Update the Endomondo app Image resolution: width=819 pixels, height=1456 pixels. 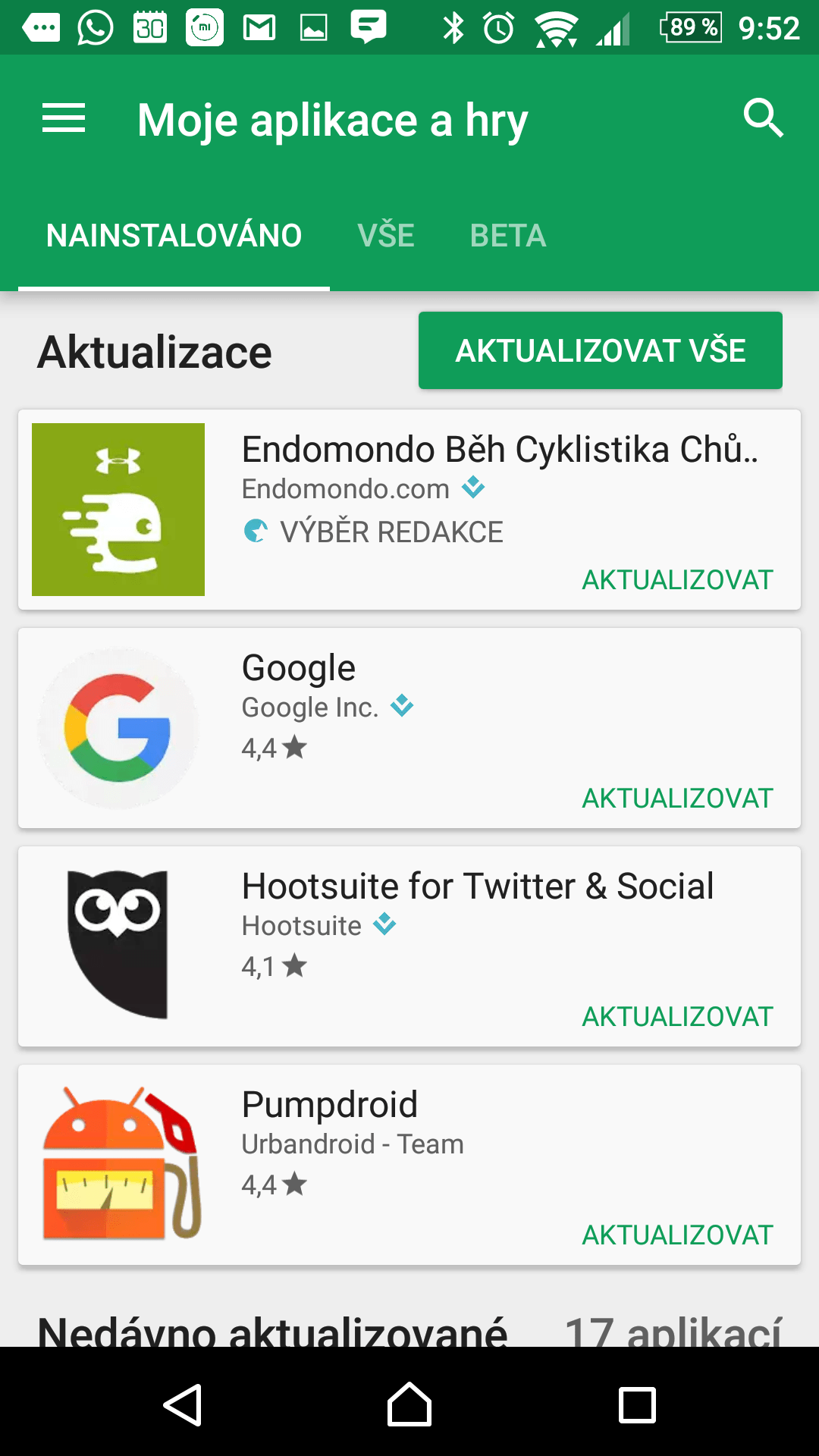(x=677, y=580)
